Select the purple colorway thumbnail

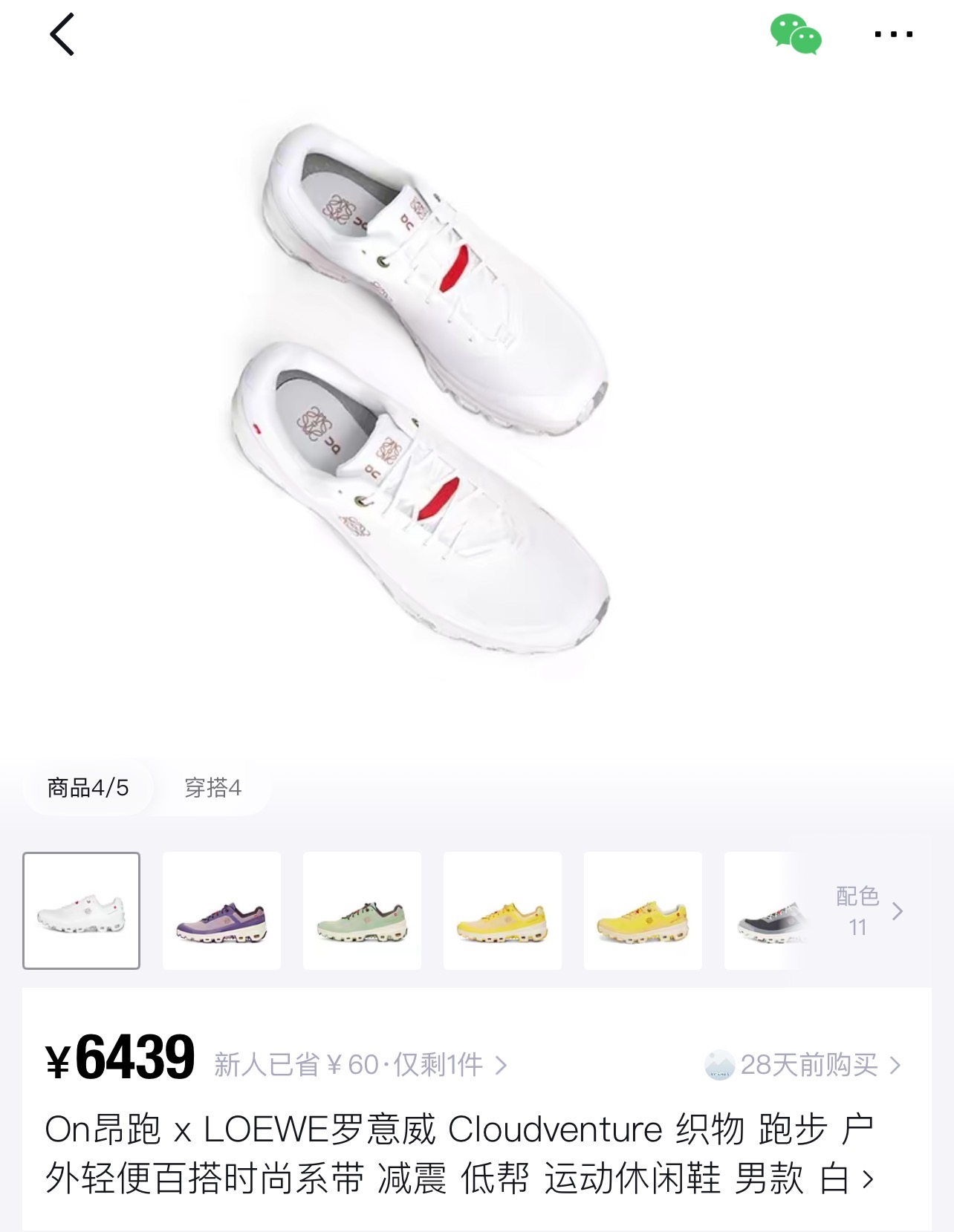(223, 910)
